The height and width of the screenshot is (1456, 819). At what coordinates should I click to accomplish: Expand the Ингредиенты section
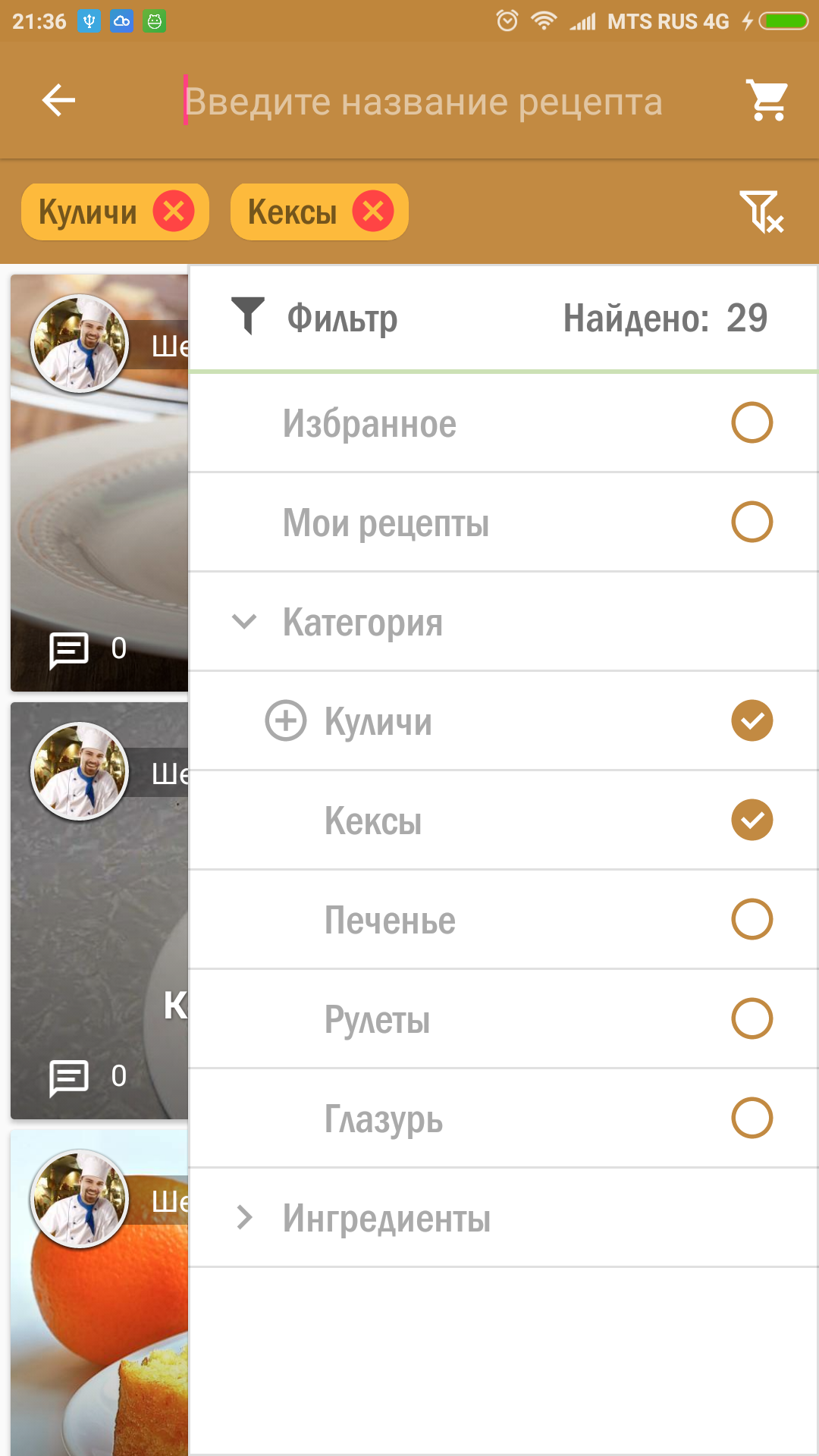(244, 1217)
